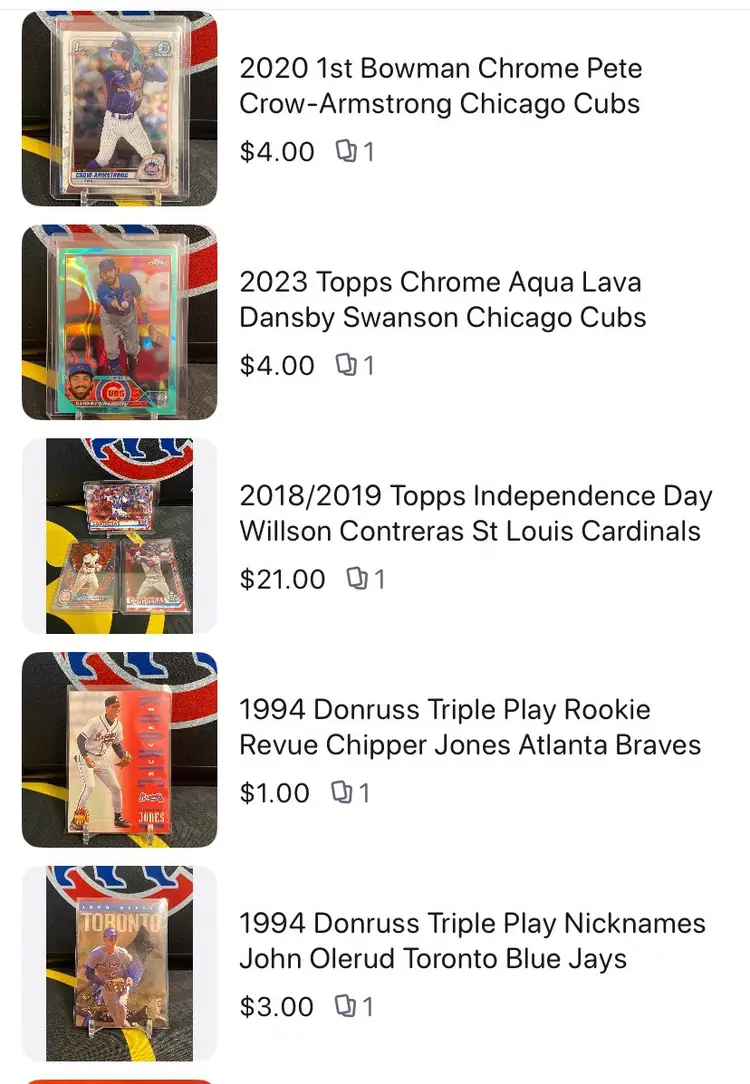The width and height of the screenshot is (750, 1084).
Task: Click the $1.00 price on the Chipper Jones listing
Action: click(x=276, y=793)
